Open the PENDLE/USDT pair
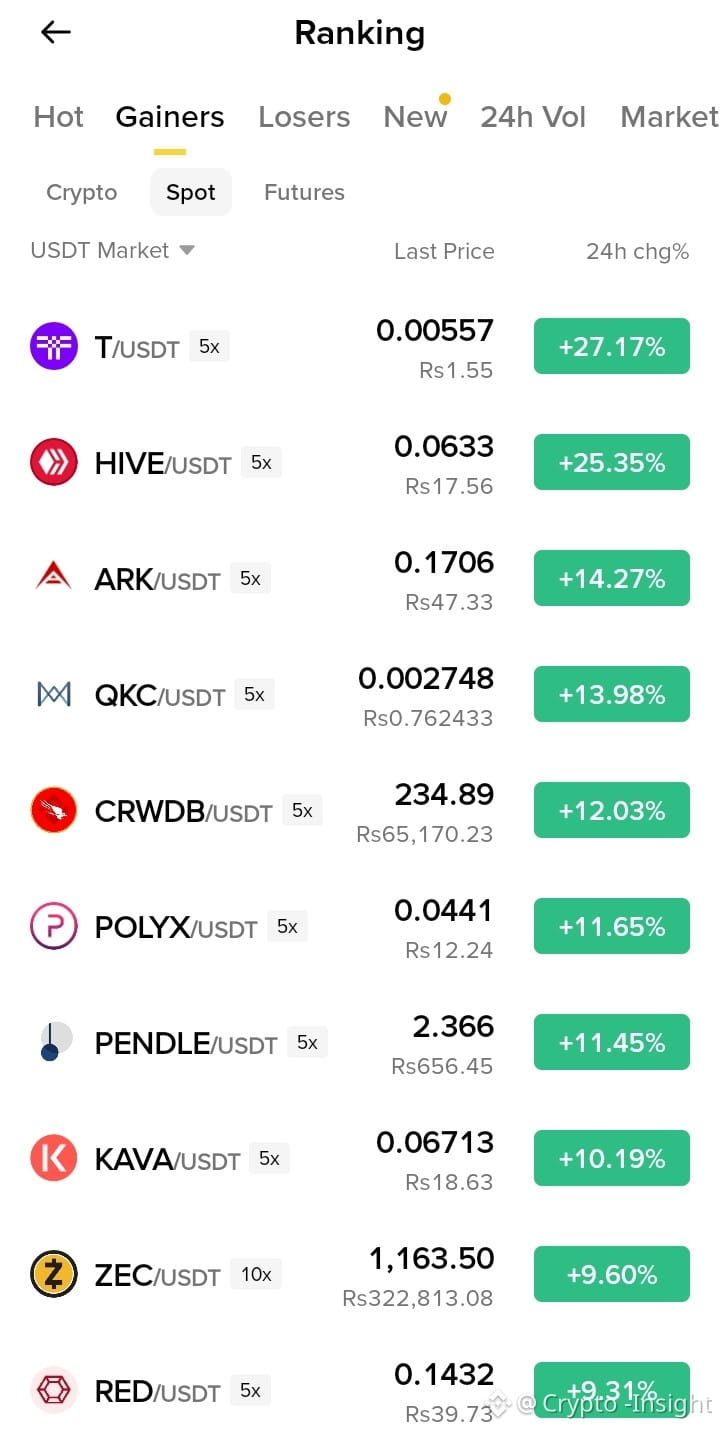This screenshot has width=720, height=1429. (360, 1043)
